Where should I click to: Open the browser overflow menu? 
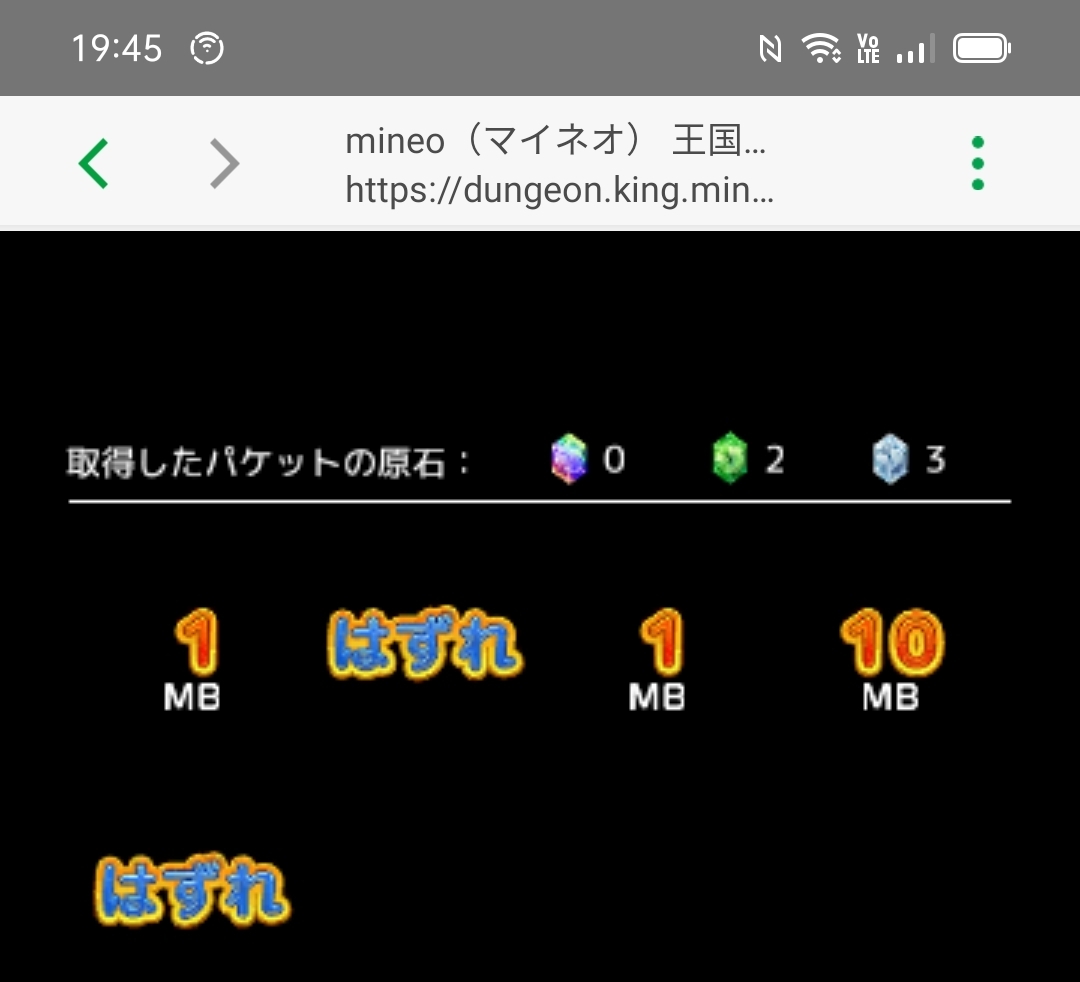pos(977,163)
